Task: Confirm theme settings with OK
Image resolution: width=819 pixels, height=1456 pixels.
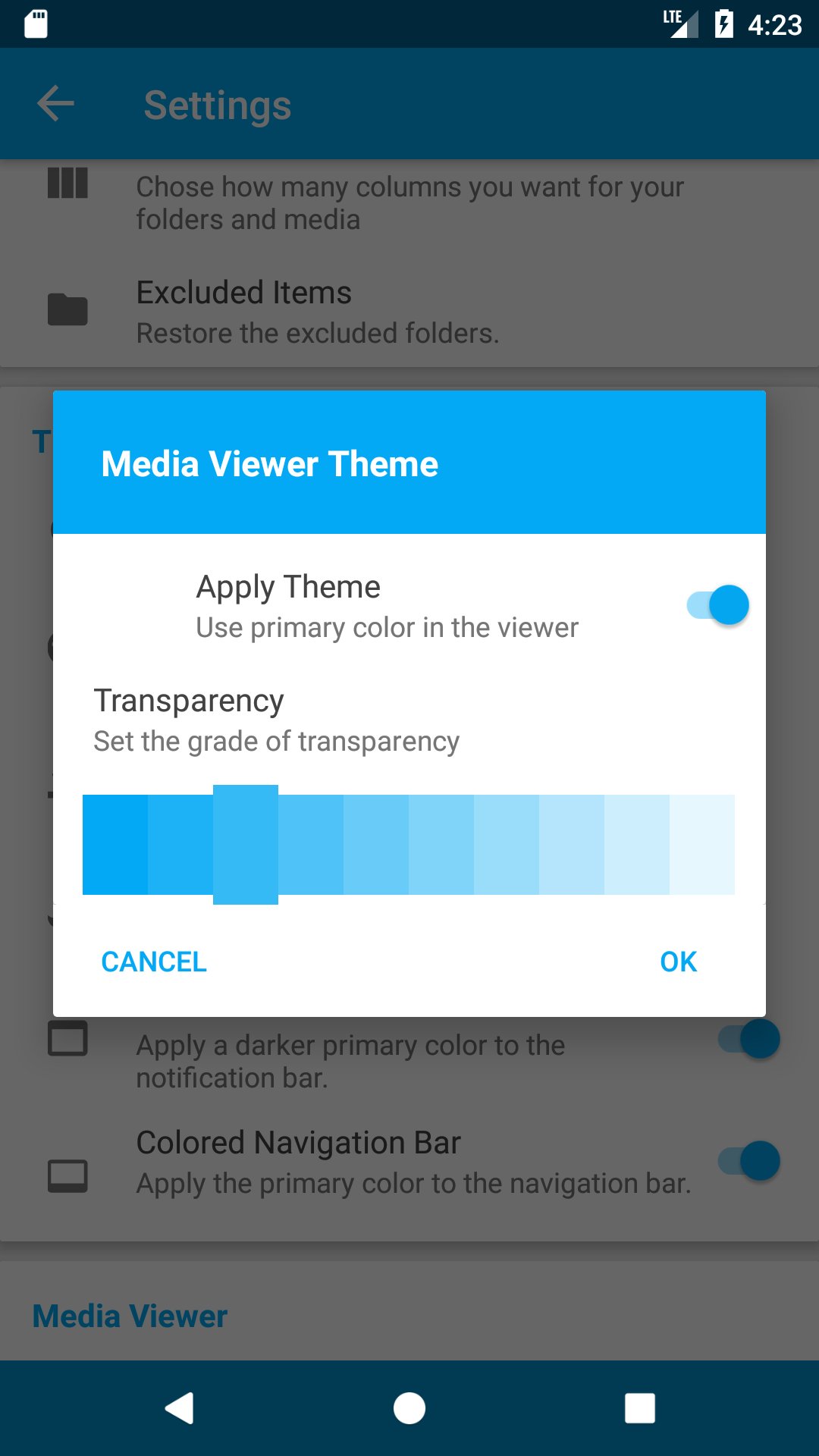Action: [679, 962]
